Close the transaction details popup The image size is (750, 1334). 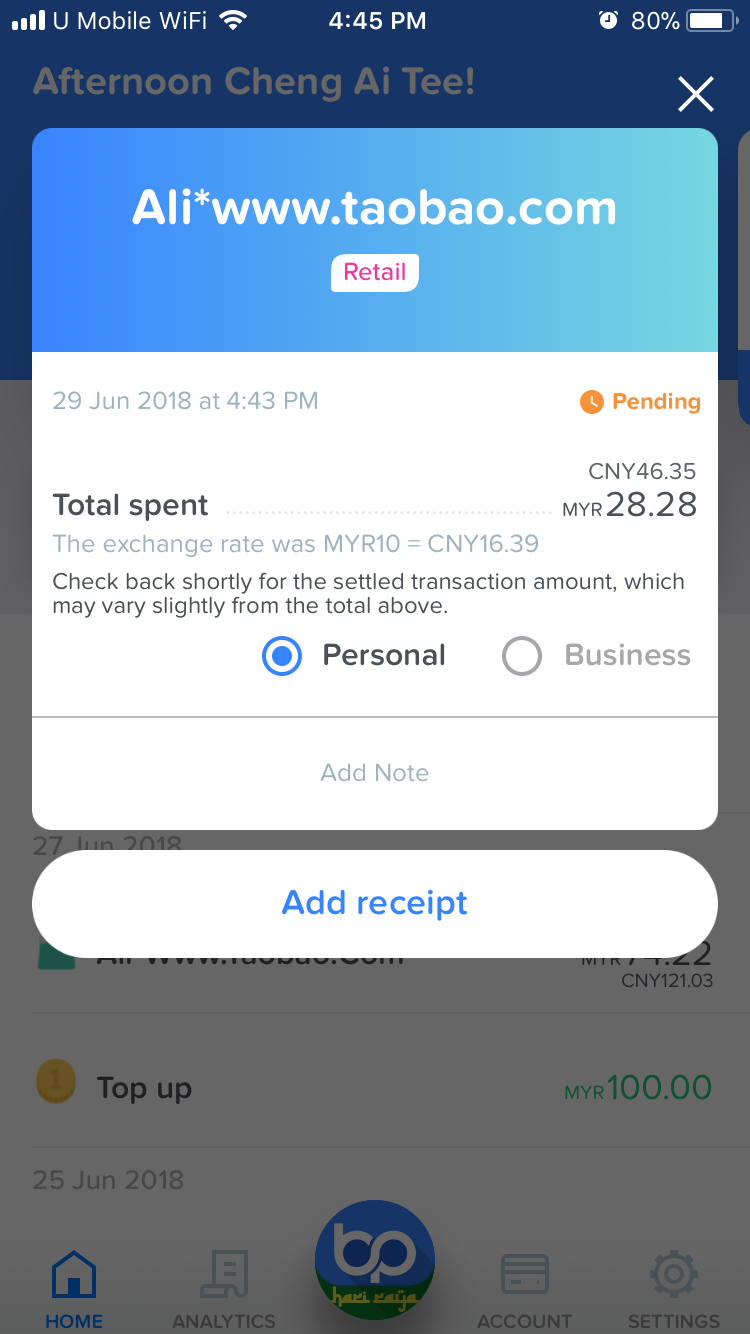pyautogui.click(x=695, y=95)
